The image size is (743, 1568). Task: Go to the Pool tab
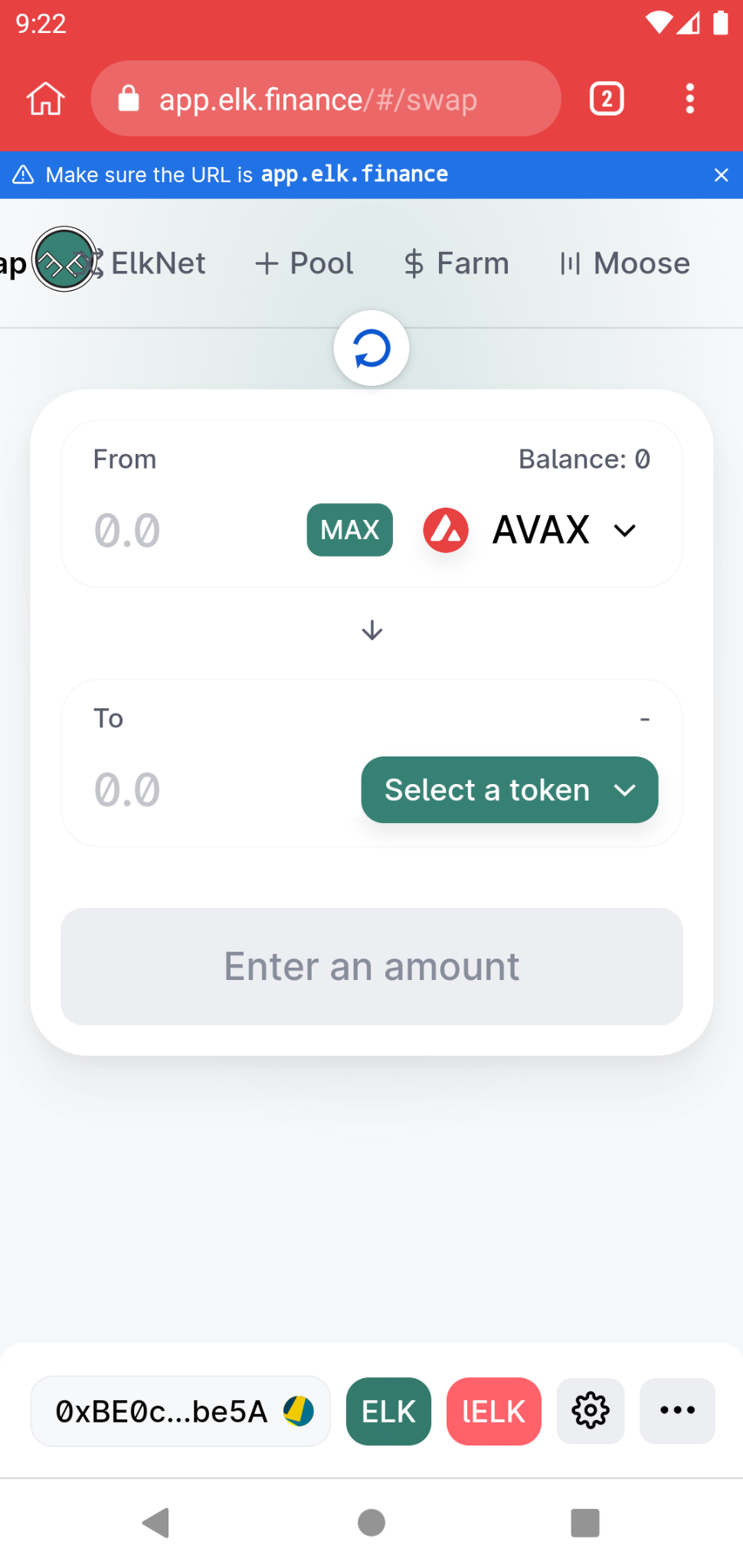coord(304,263)
